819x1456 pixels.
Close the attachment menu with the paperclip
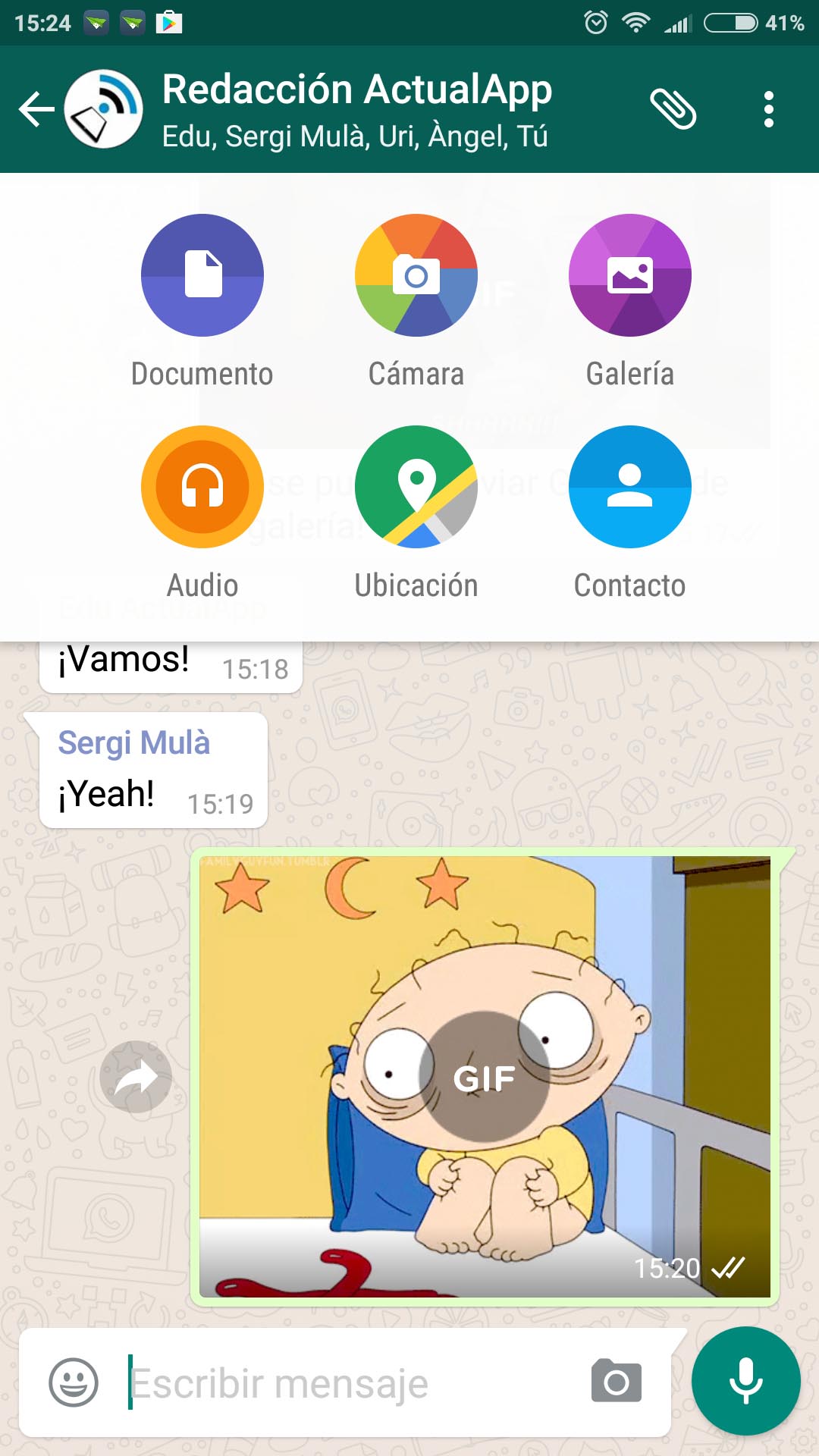pyautogui.click(x=673, y=109)
